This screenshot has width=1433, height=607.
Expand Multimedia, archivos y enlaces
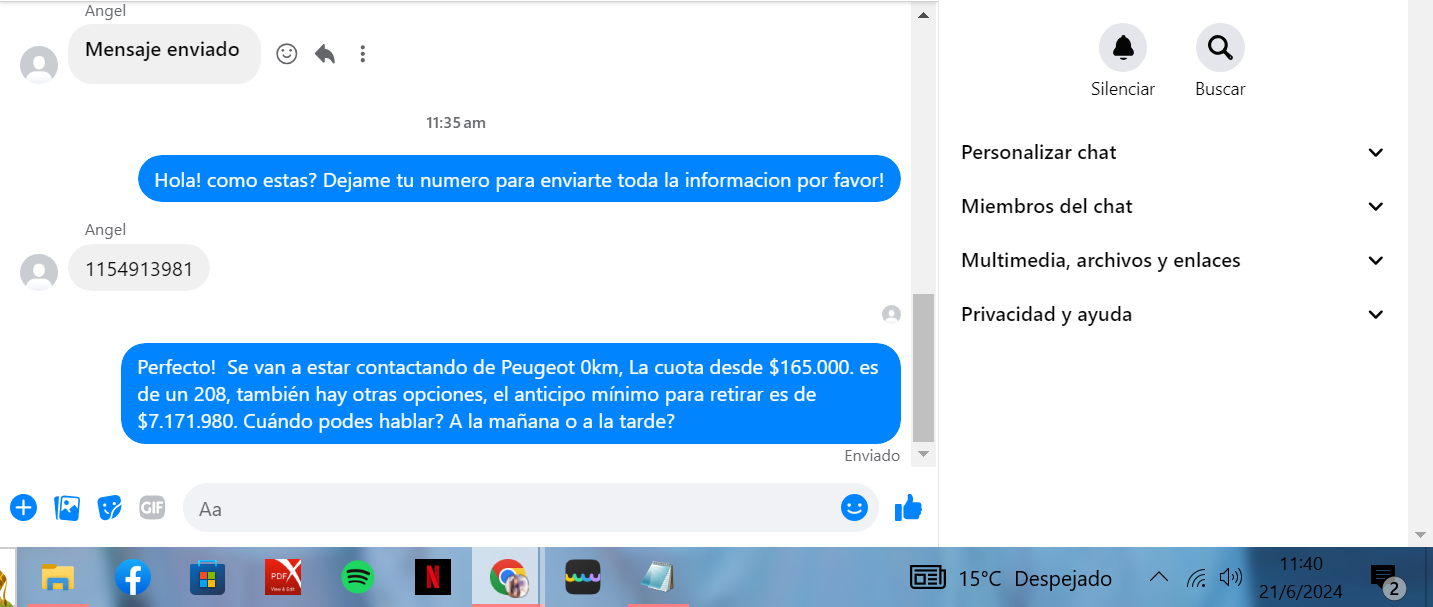point(1375,261)
